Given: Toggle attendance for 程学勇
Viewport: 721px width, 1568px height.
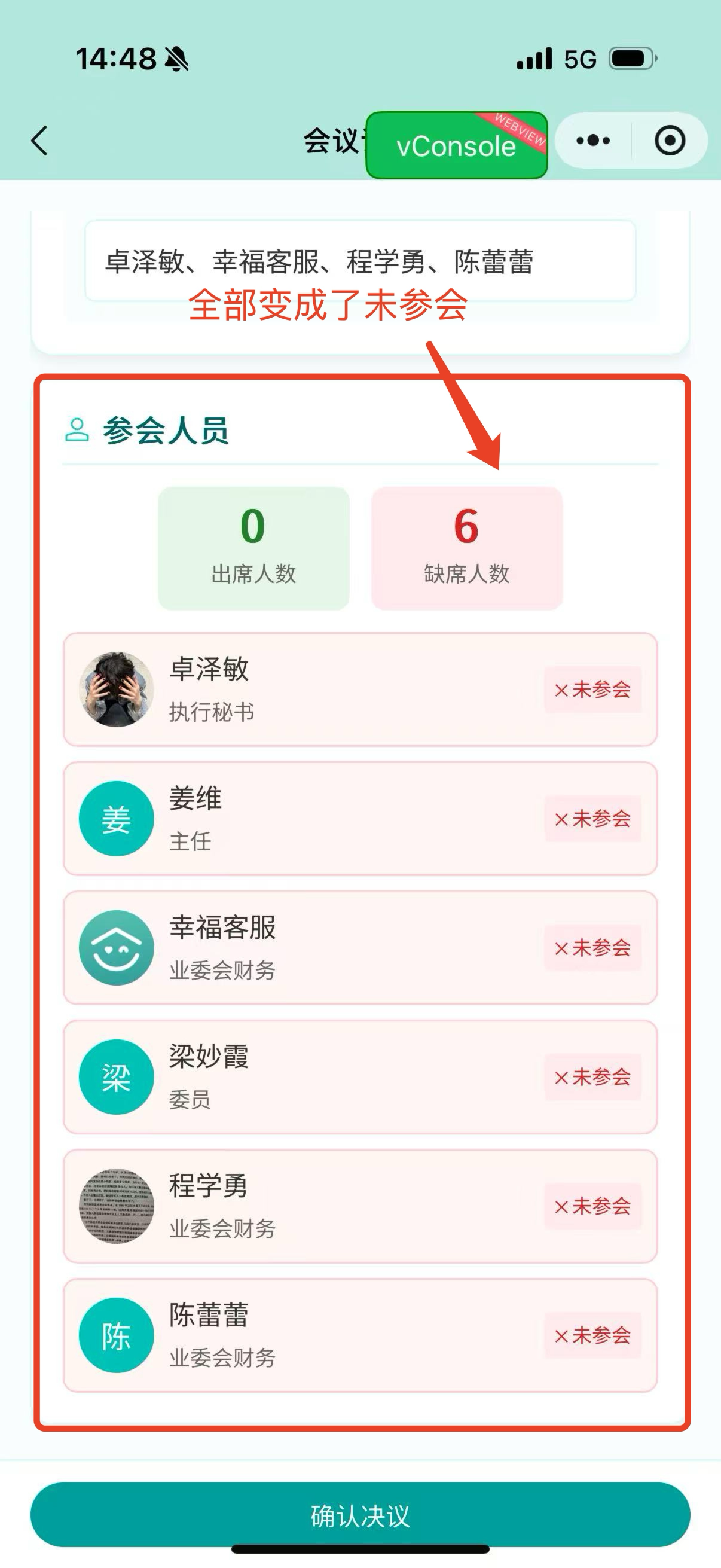Looking at the screenshot, I should point(592,1206).
